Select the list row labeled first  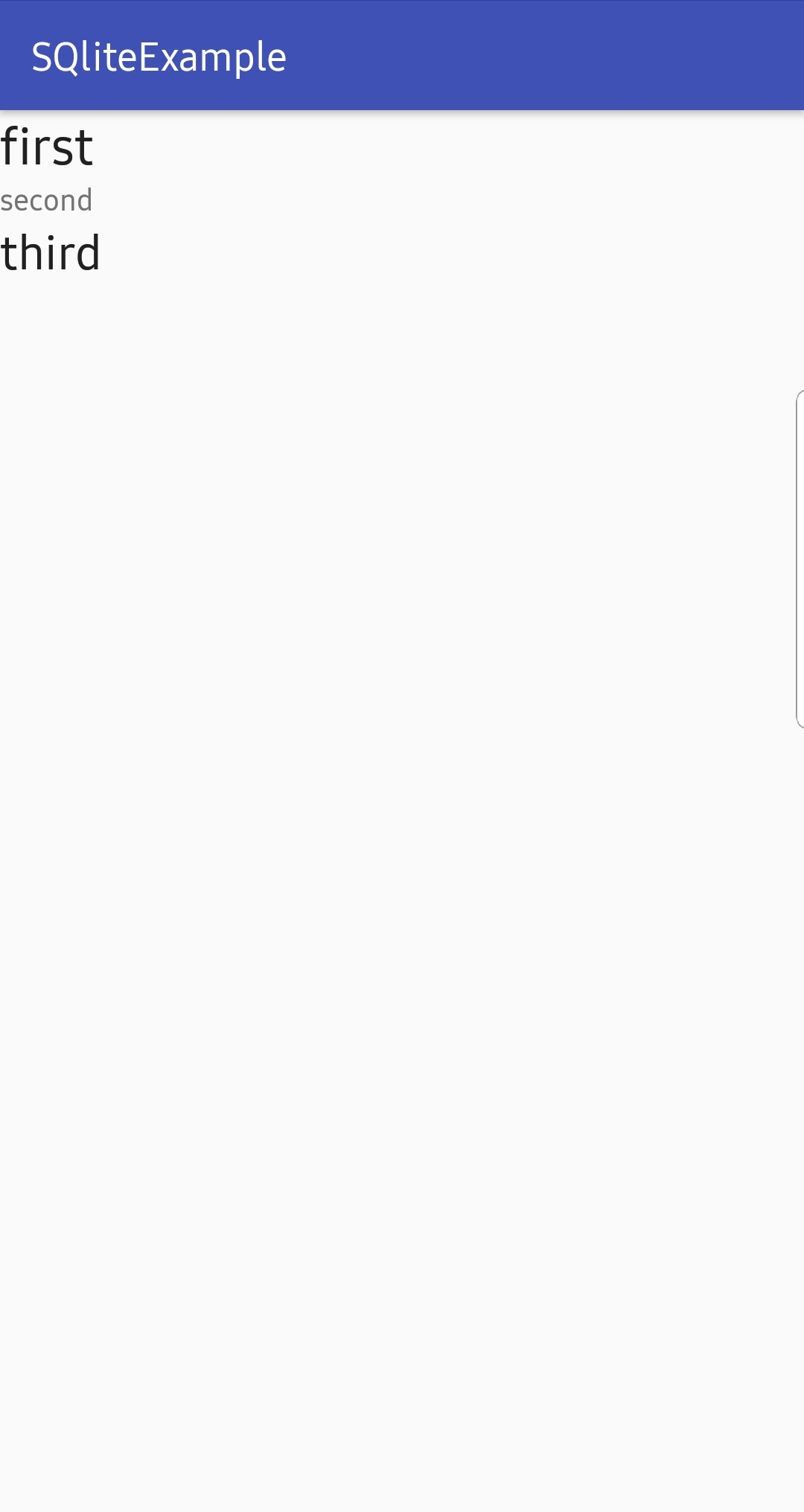(x=48, y=147)
